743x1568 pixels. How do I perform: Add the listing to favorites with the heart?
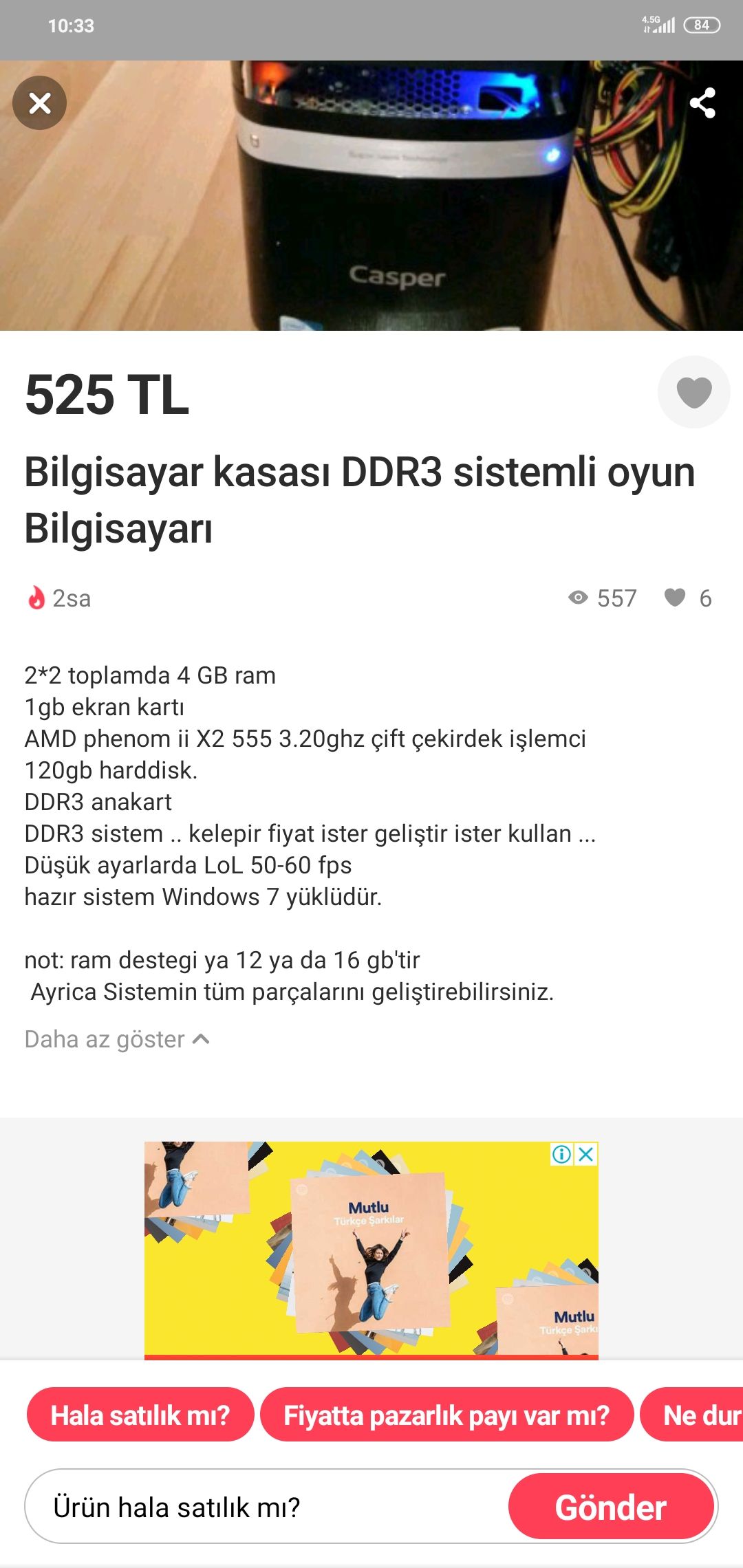point(693,392)
